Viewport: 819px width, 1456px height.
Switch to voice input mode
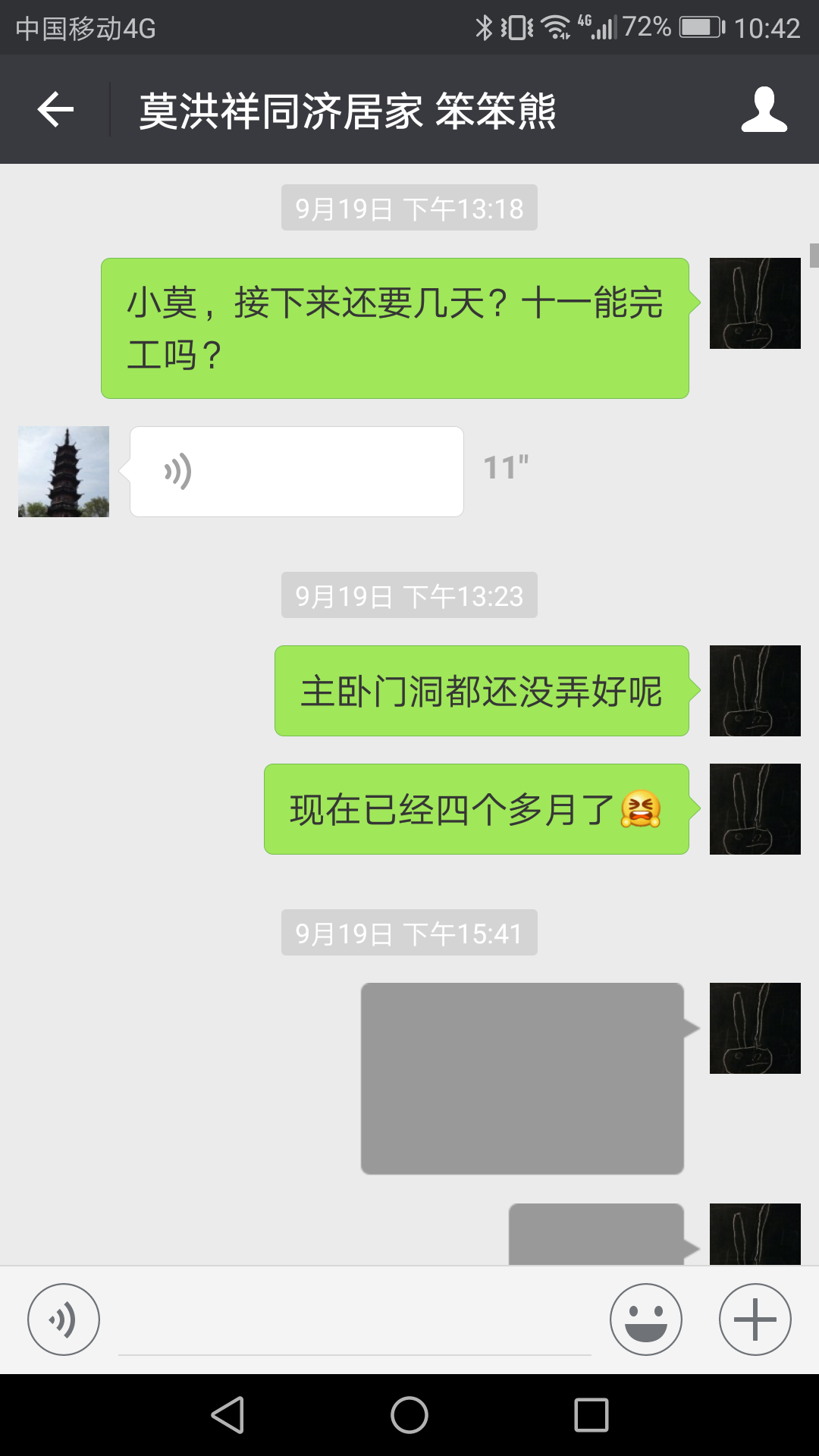(x=64, y=1319)
